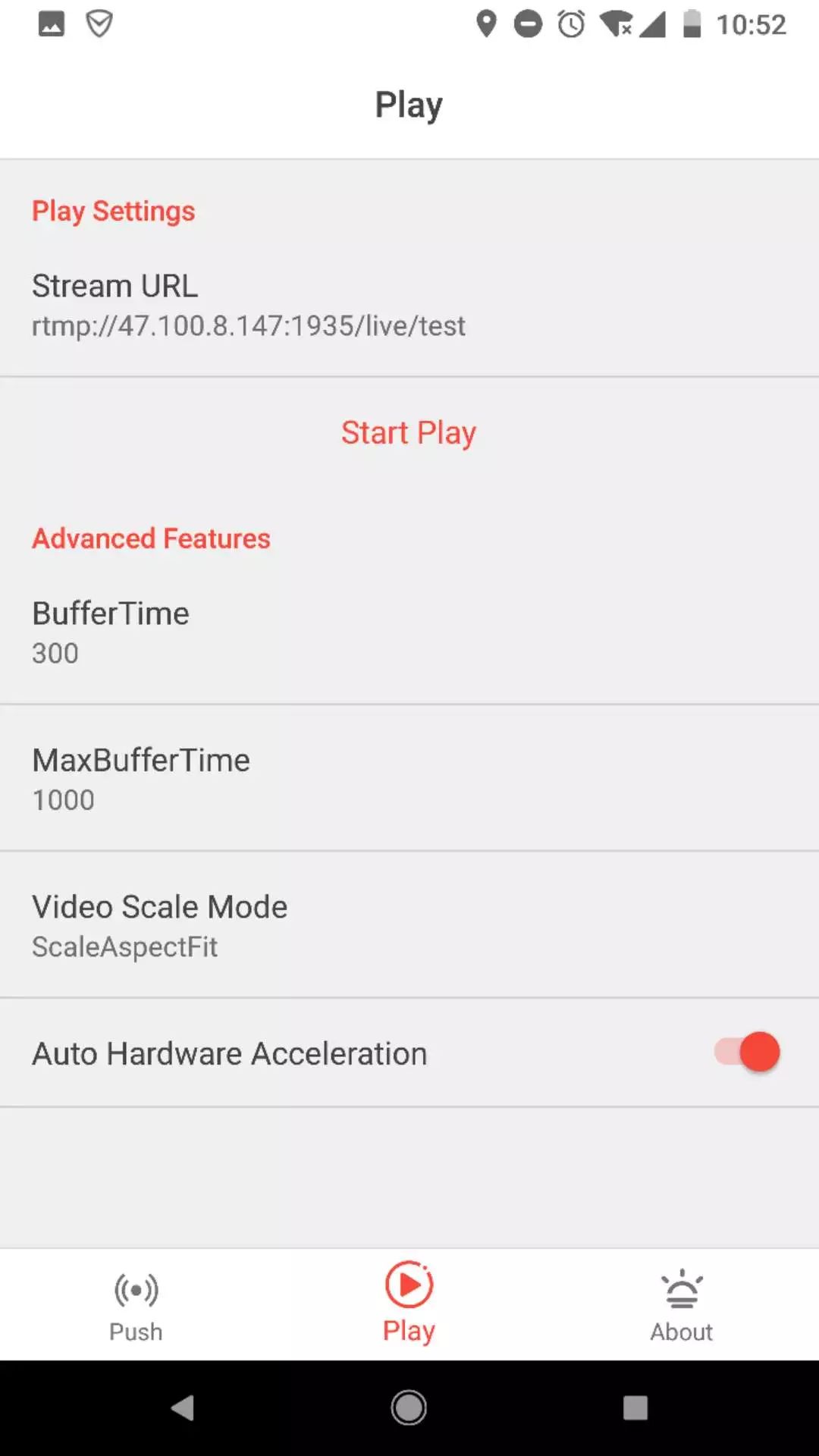Go to the home screen
819x1456 pixels.
[409, 1408]
